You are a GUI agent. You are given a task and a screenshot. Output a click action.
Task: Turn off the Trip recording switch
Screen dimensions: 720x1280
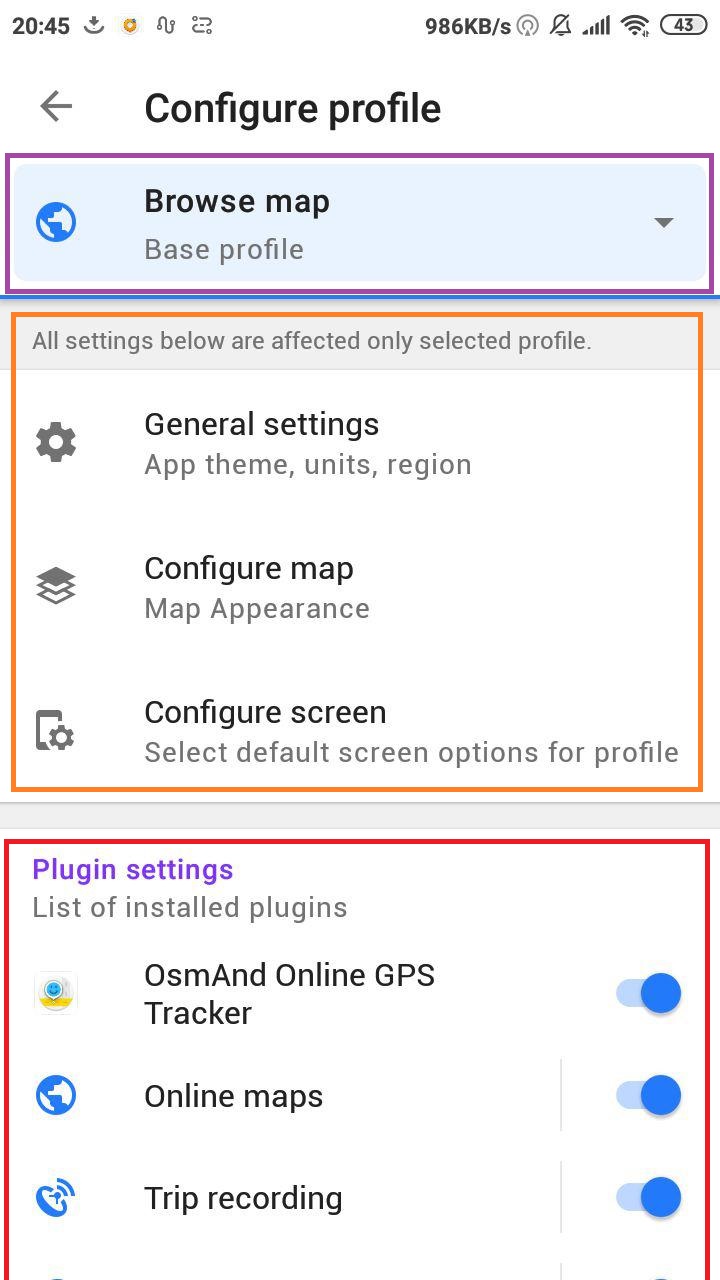(x=649, y=1197)
